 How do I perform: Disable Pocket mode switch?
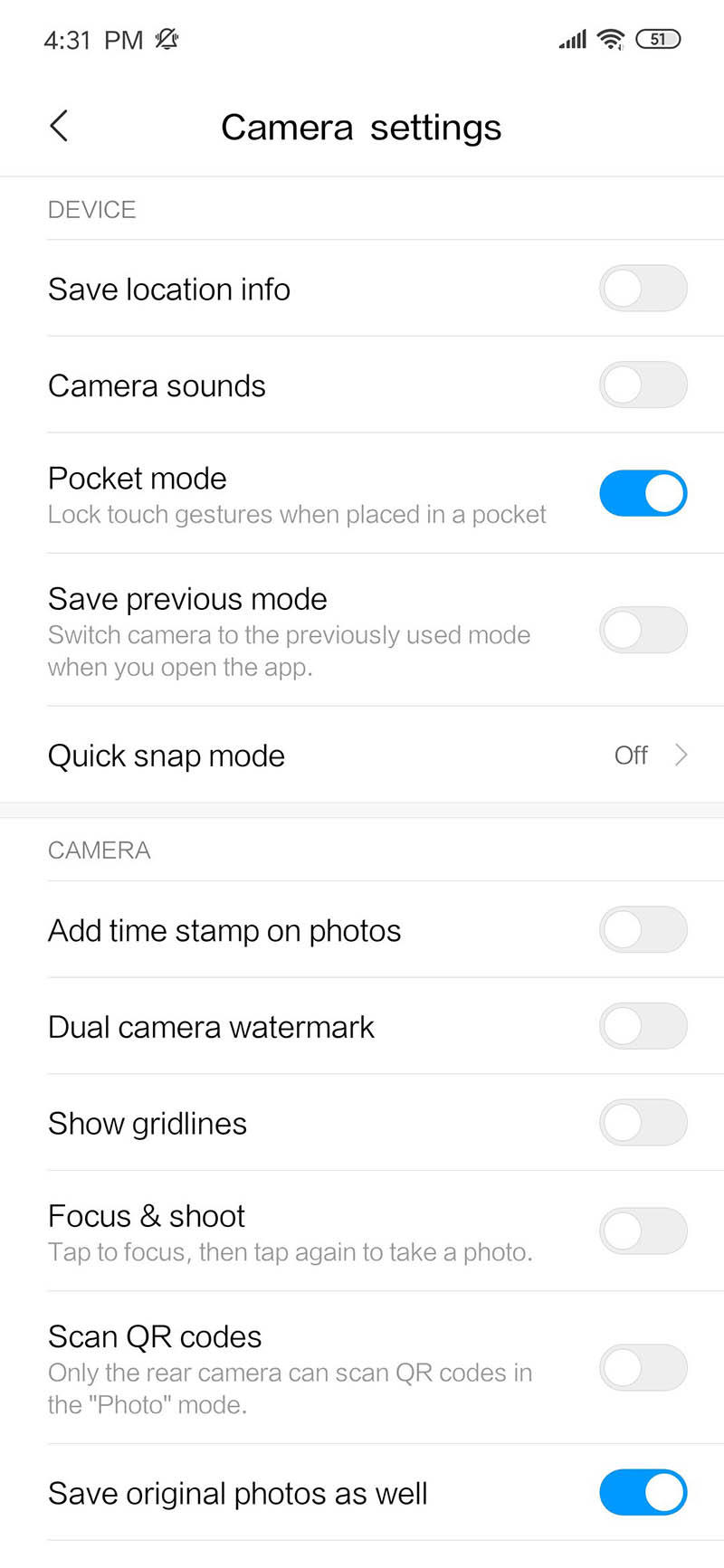(643, 493)
